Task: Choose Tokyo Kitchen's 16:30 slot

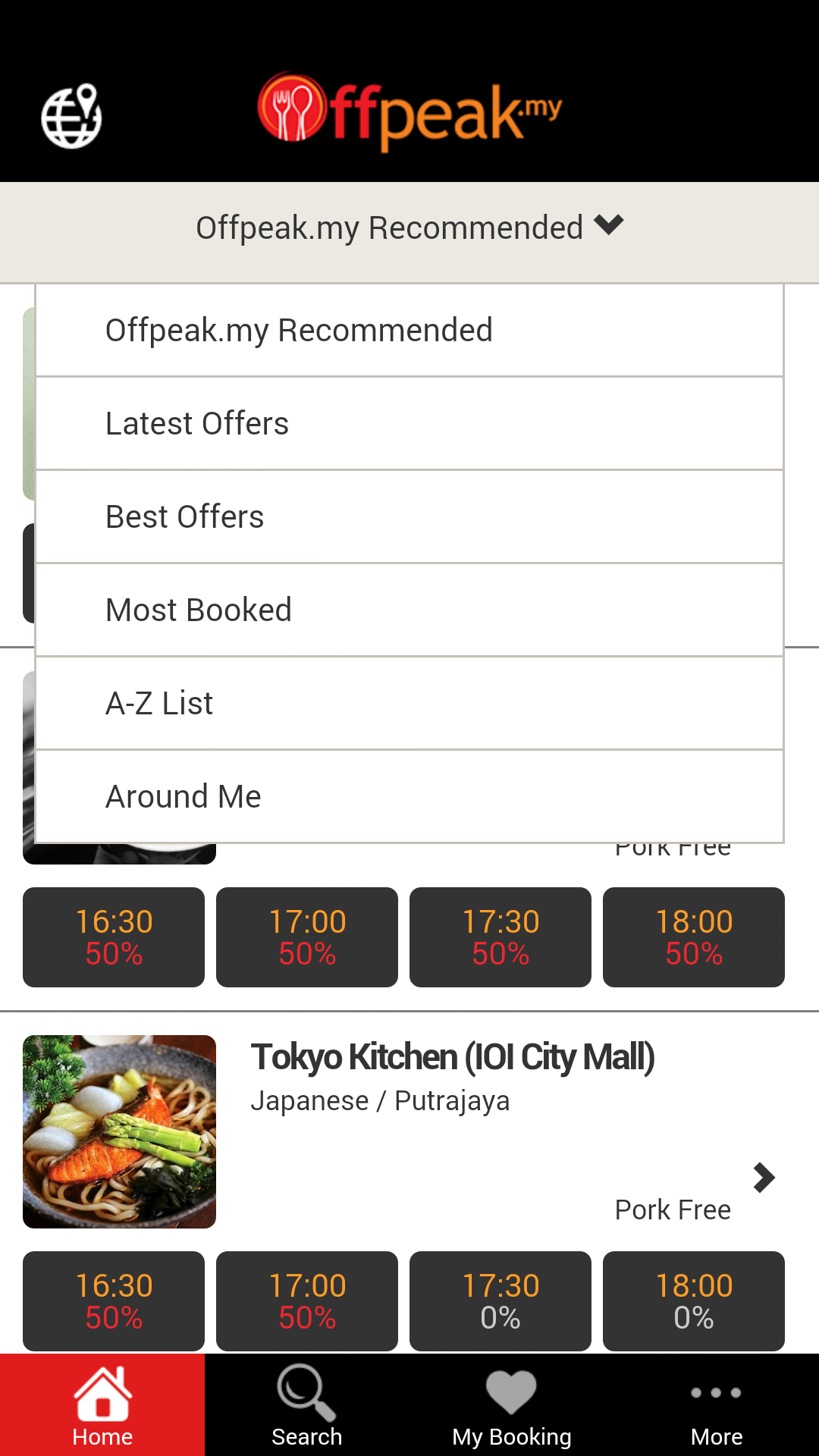Action: (x=114, y=1301)
